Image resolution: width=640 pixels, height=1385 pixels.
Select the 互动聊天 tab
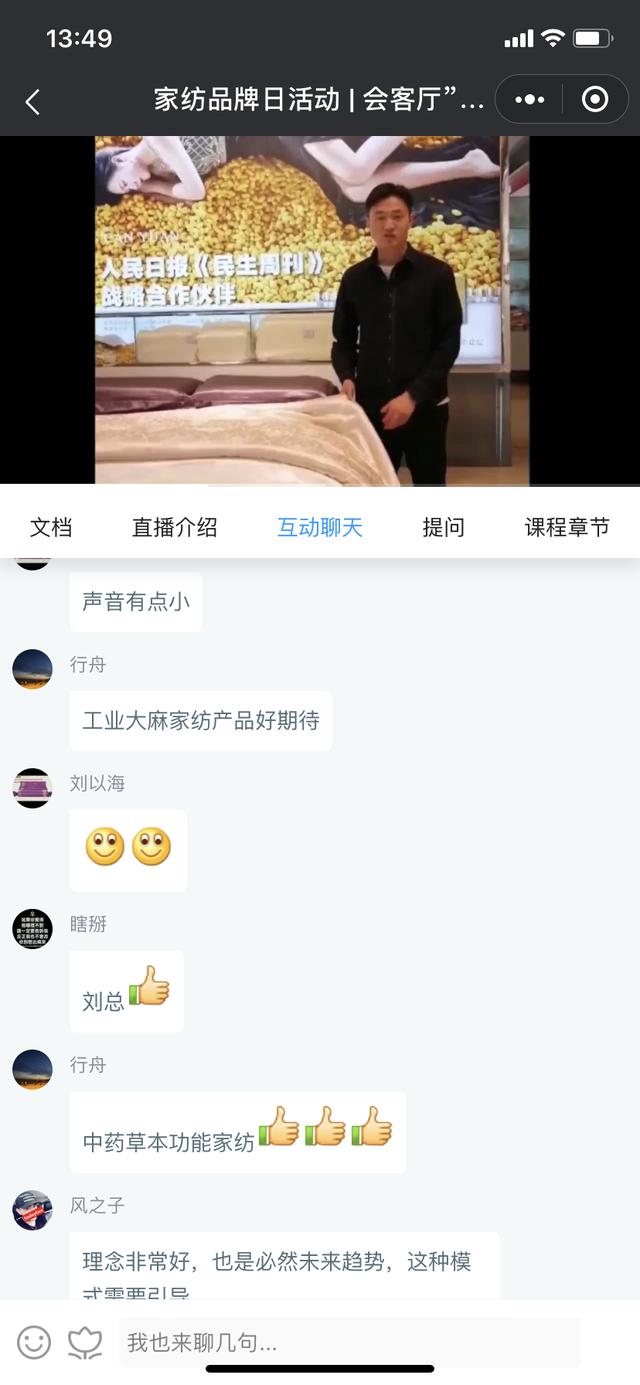pyautogui.click(x=320, y=527)
